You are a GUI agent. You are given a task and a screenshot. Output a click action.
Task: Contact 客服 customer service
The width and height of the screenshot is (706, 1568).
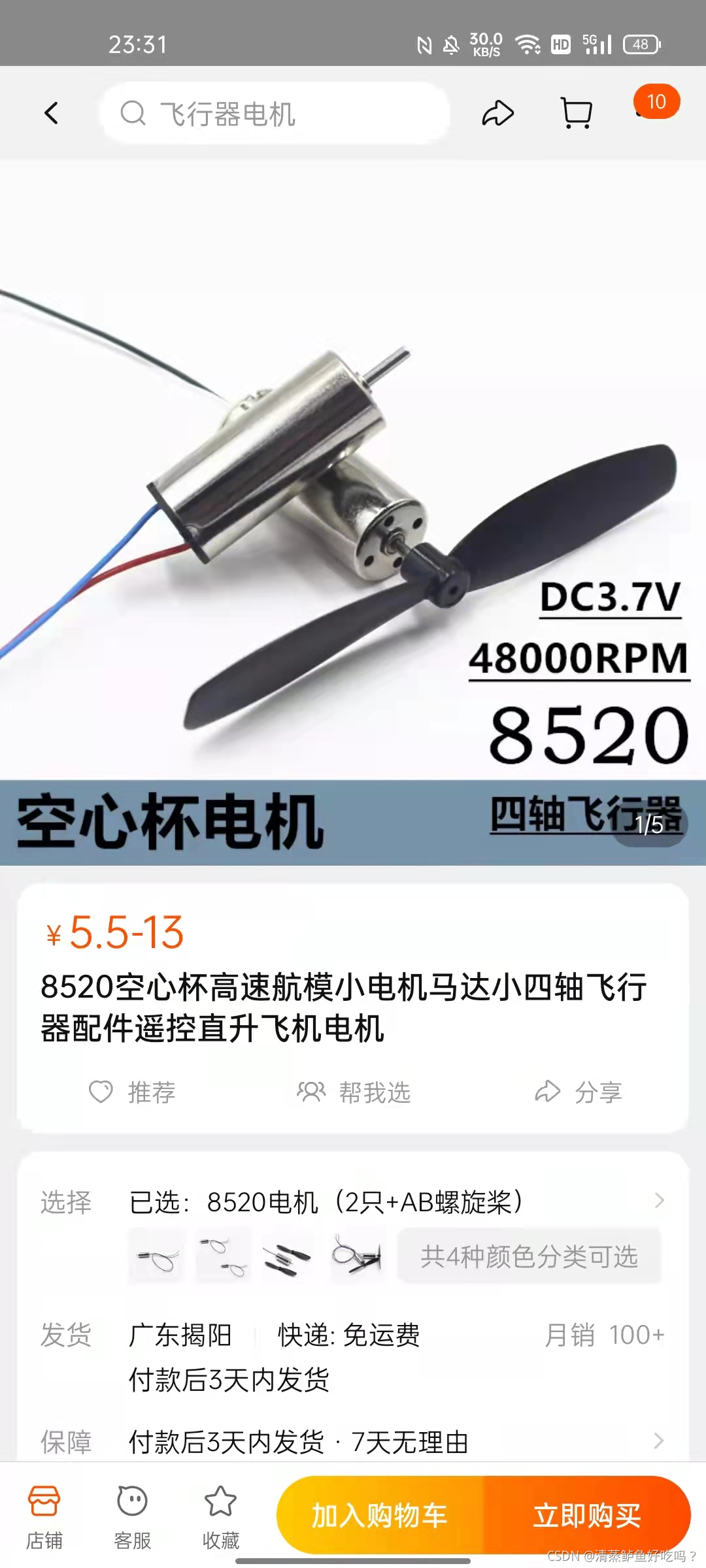click(x=132, y=1516)
